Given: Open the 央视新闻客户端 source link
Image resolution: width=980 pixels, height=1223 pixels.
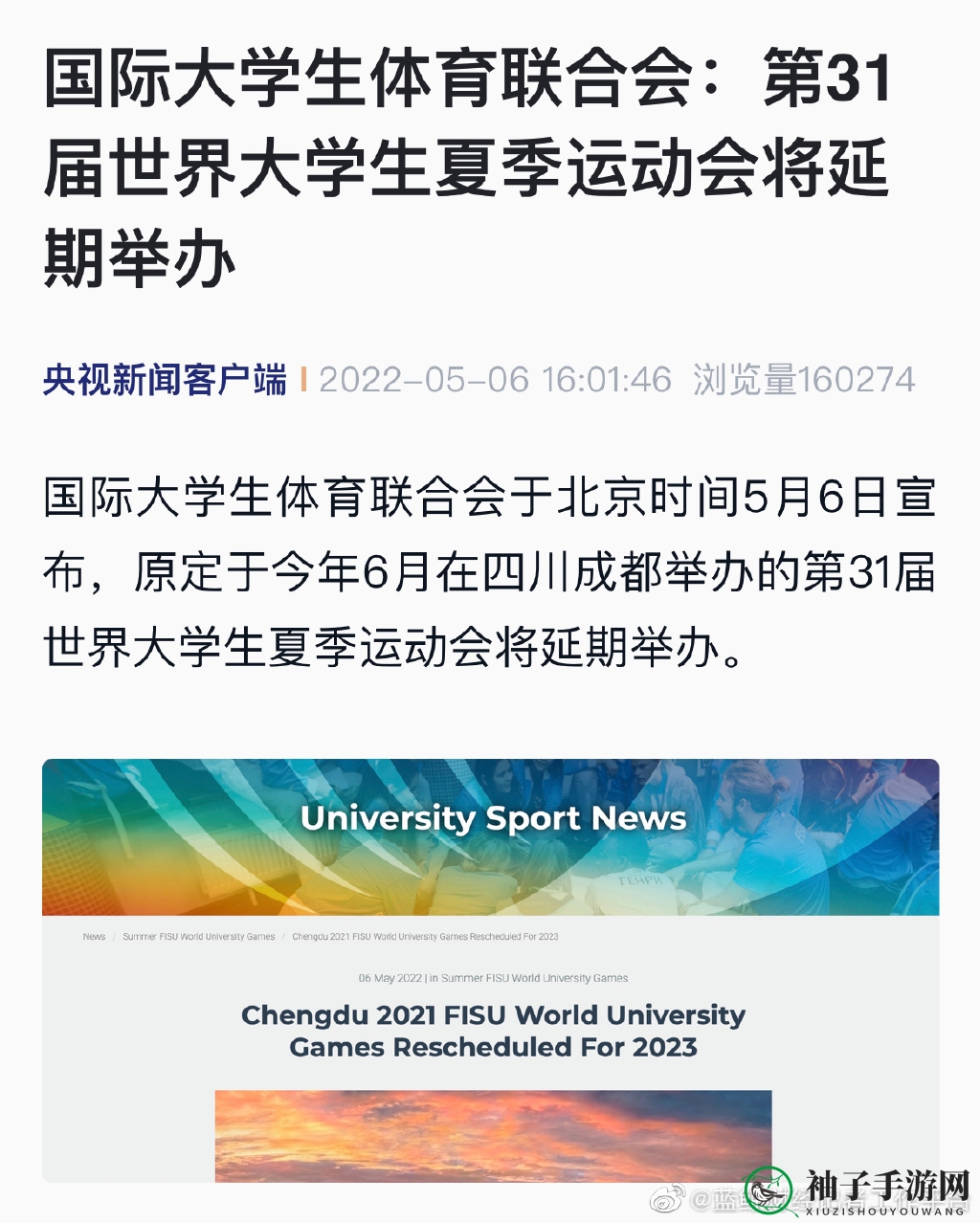Looking at the screenshot, I should coord(165,380).
